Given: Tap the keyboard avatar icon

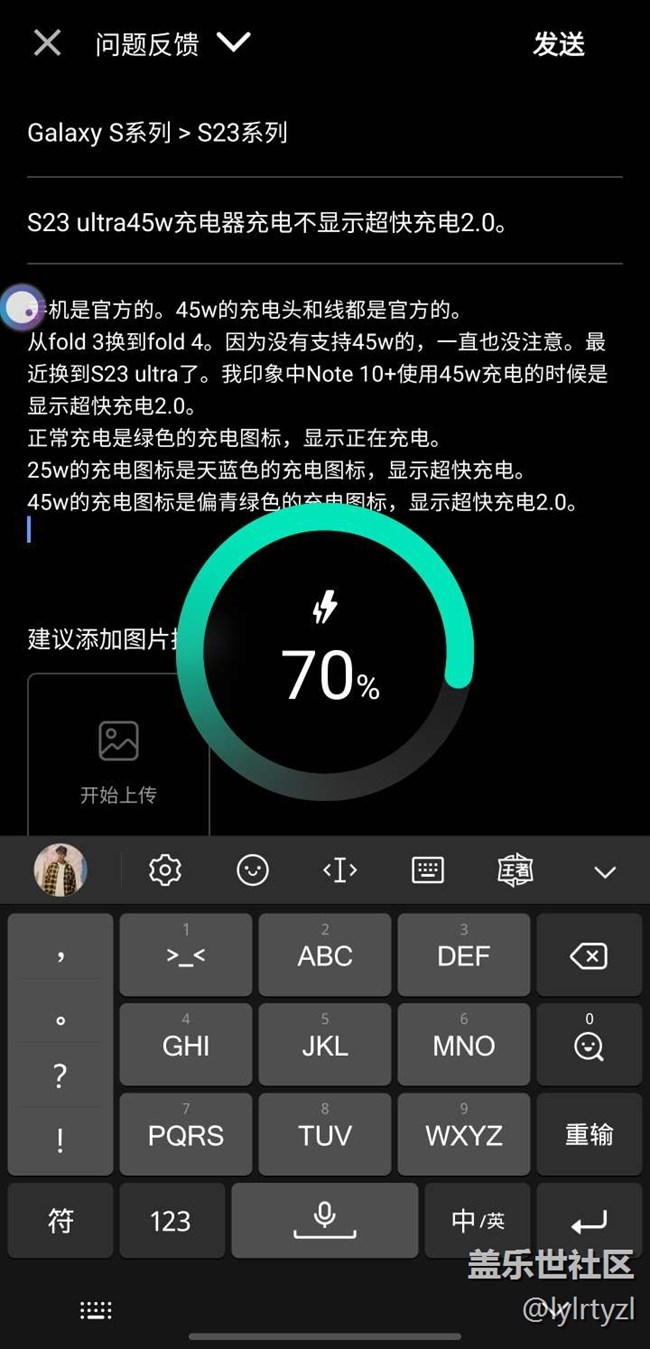Looking at the screenshot, I should click(x=61, y=870).
